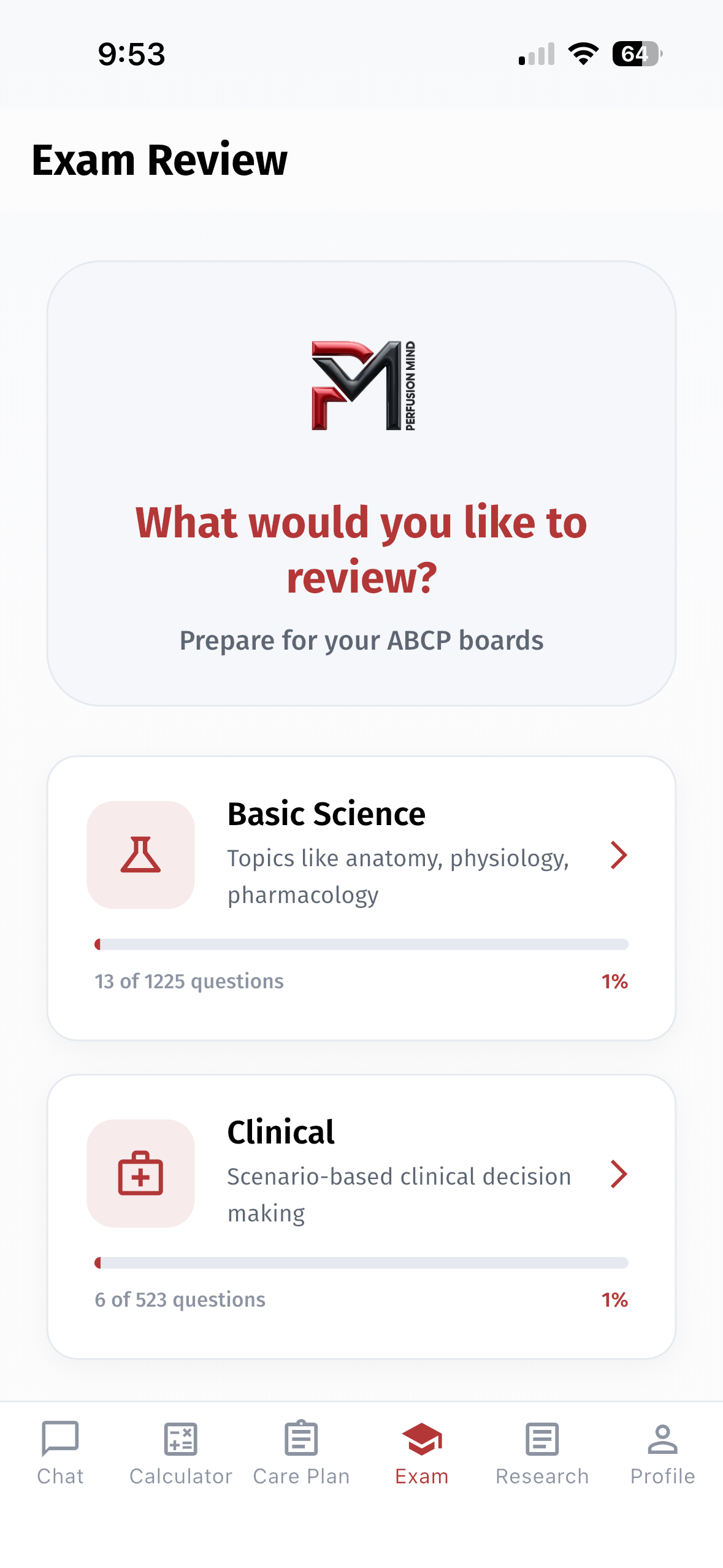
Task: Tap '6 of 523 questions' label
Action: [x=180, y=1299]
